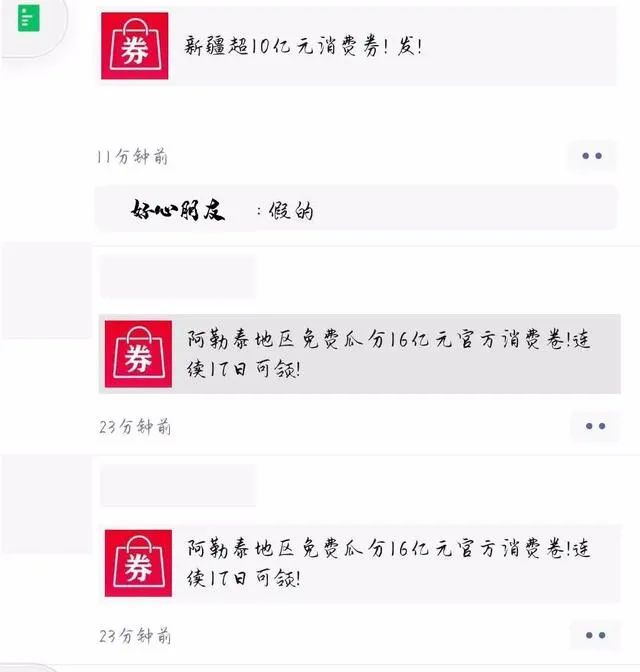Image resolution: width=640 pixels, height=672 pixels.
Task: Open the comment menu beside 11分钟前
Action: 591,156
